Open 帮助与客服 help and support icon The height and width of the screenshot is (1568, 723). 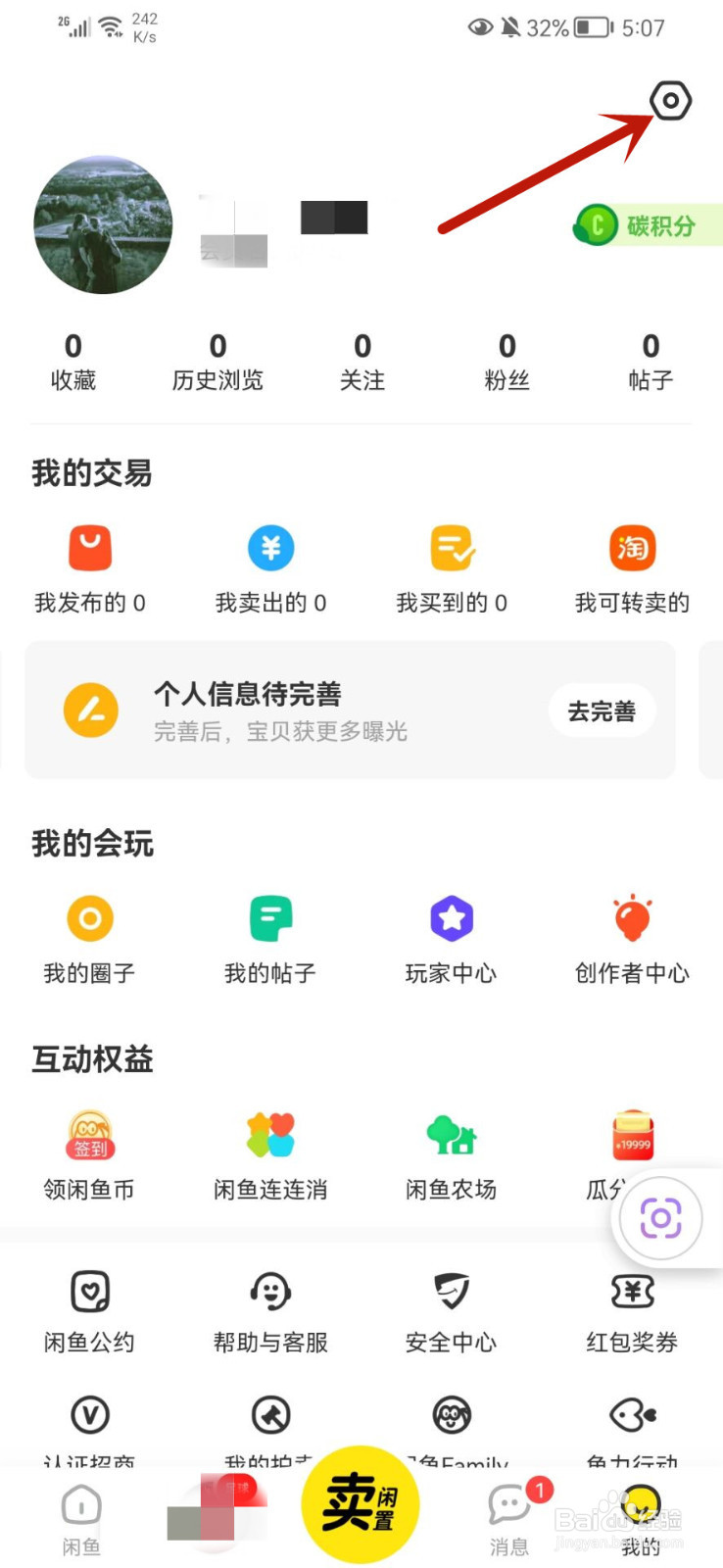(270, 1292)
